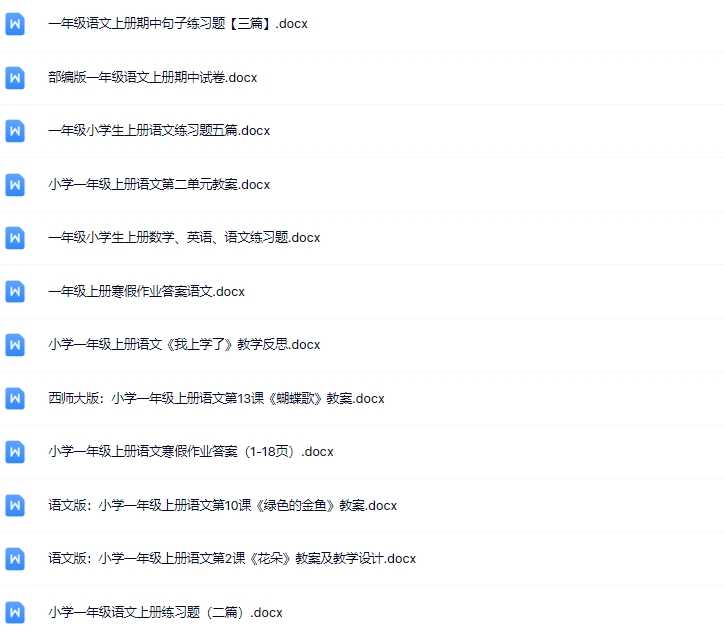724x631 pixels.
Task: Select 一年级小学生上册语文练习题五篇.docx
Action: coord(158,131)
